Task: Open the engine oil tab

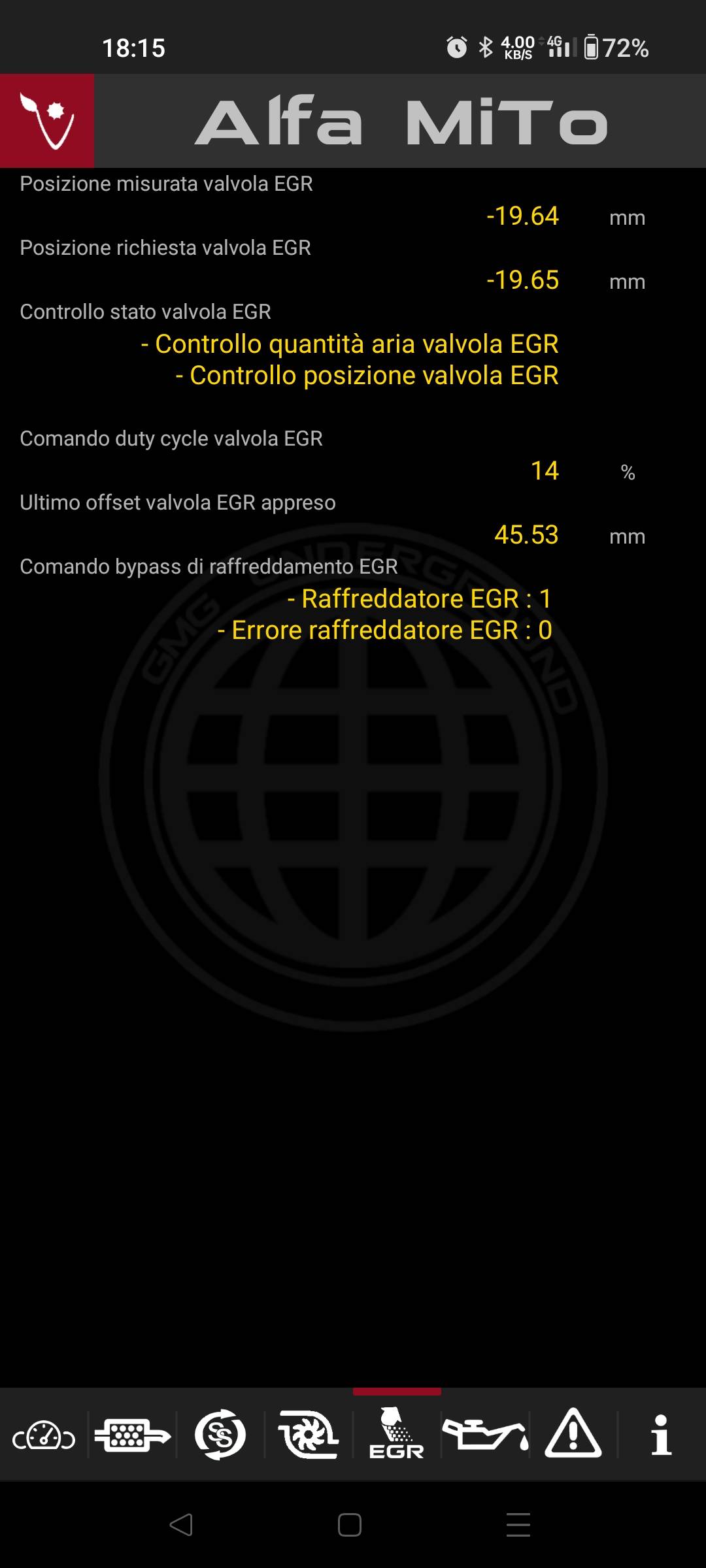Action: (x=485, y=1434)
